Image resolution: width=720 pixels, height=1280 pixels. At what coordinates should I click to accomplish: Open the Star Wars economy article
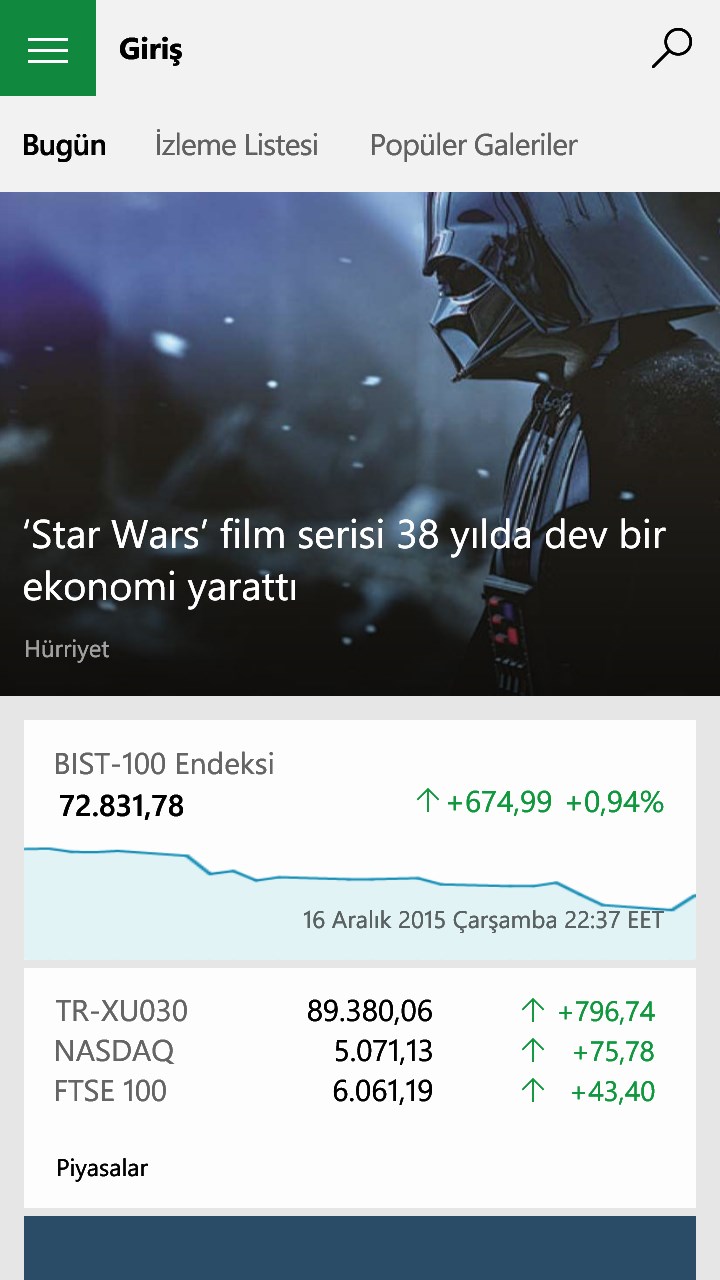pyautogui.click(x=345, y=561)
